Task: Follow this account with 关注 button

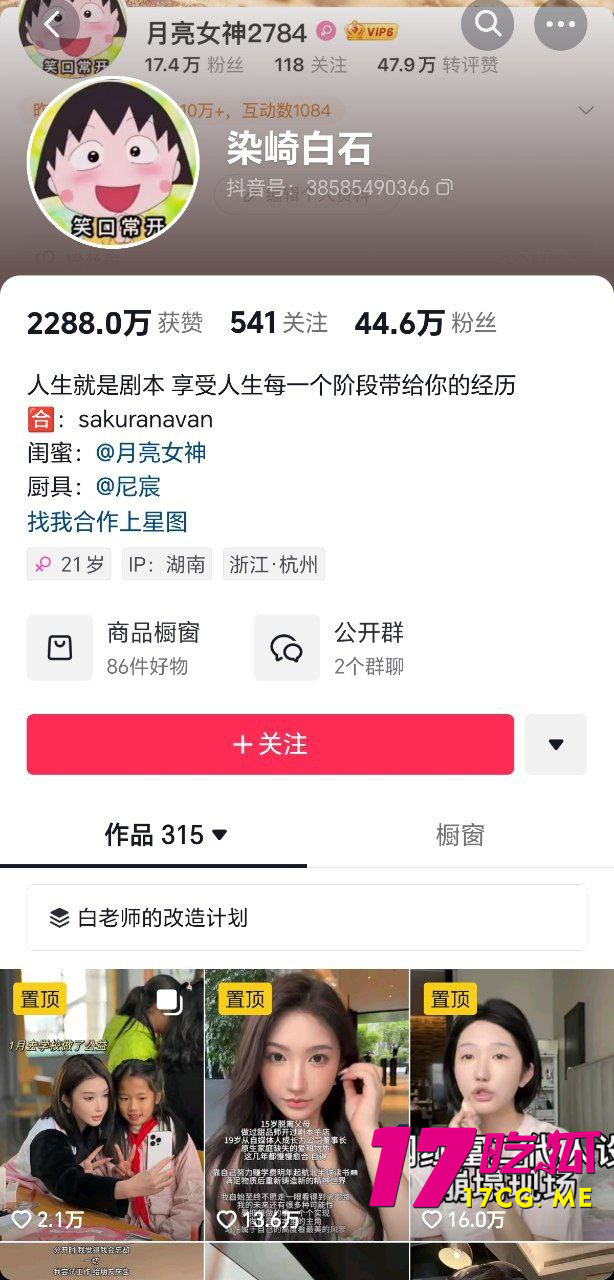Action: coord(270,744)
